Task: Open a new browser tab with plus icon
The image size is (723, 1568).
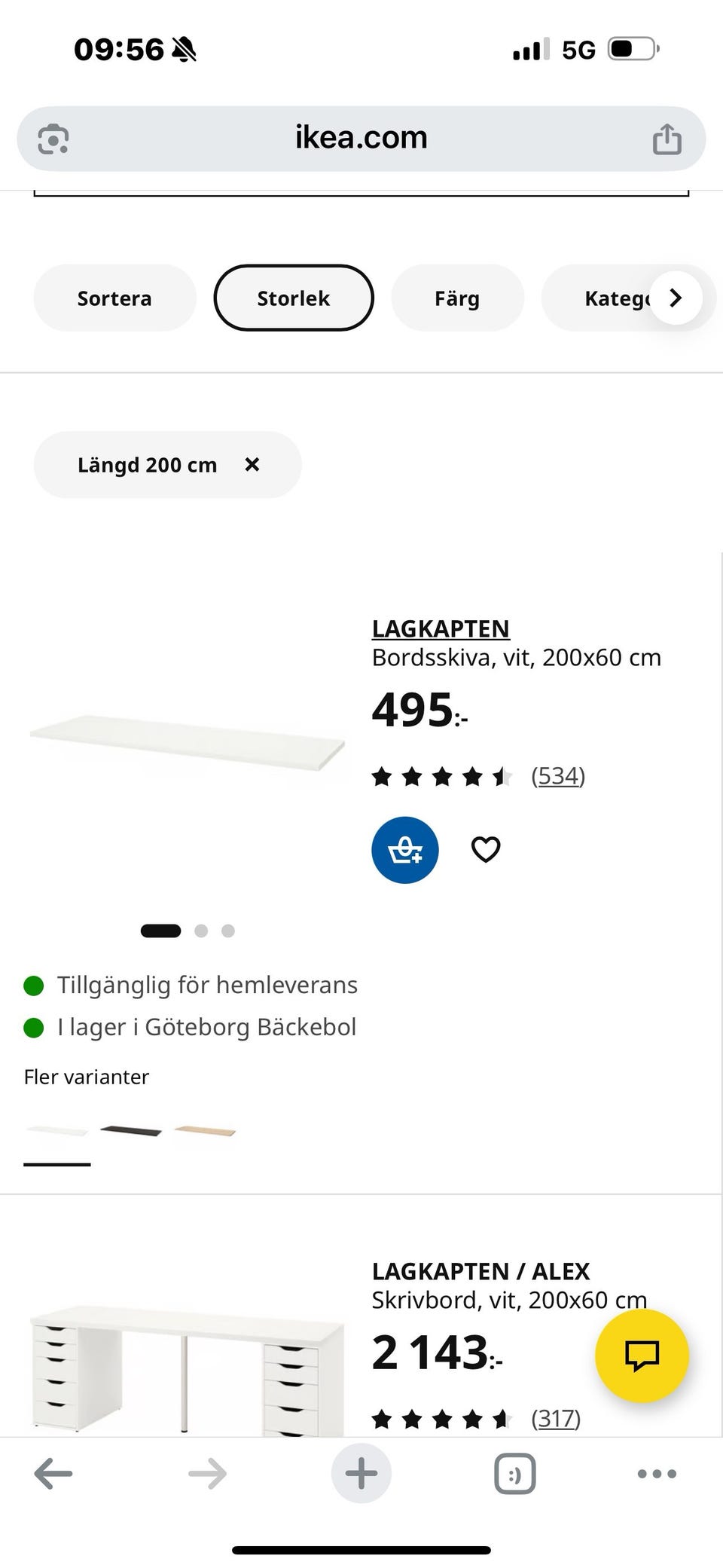Action: (x=361, y=1473)
